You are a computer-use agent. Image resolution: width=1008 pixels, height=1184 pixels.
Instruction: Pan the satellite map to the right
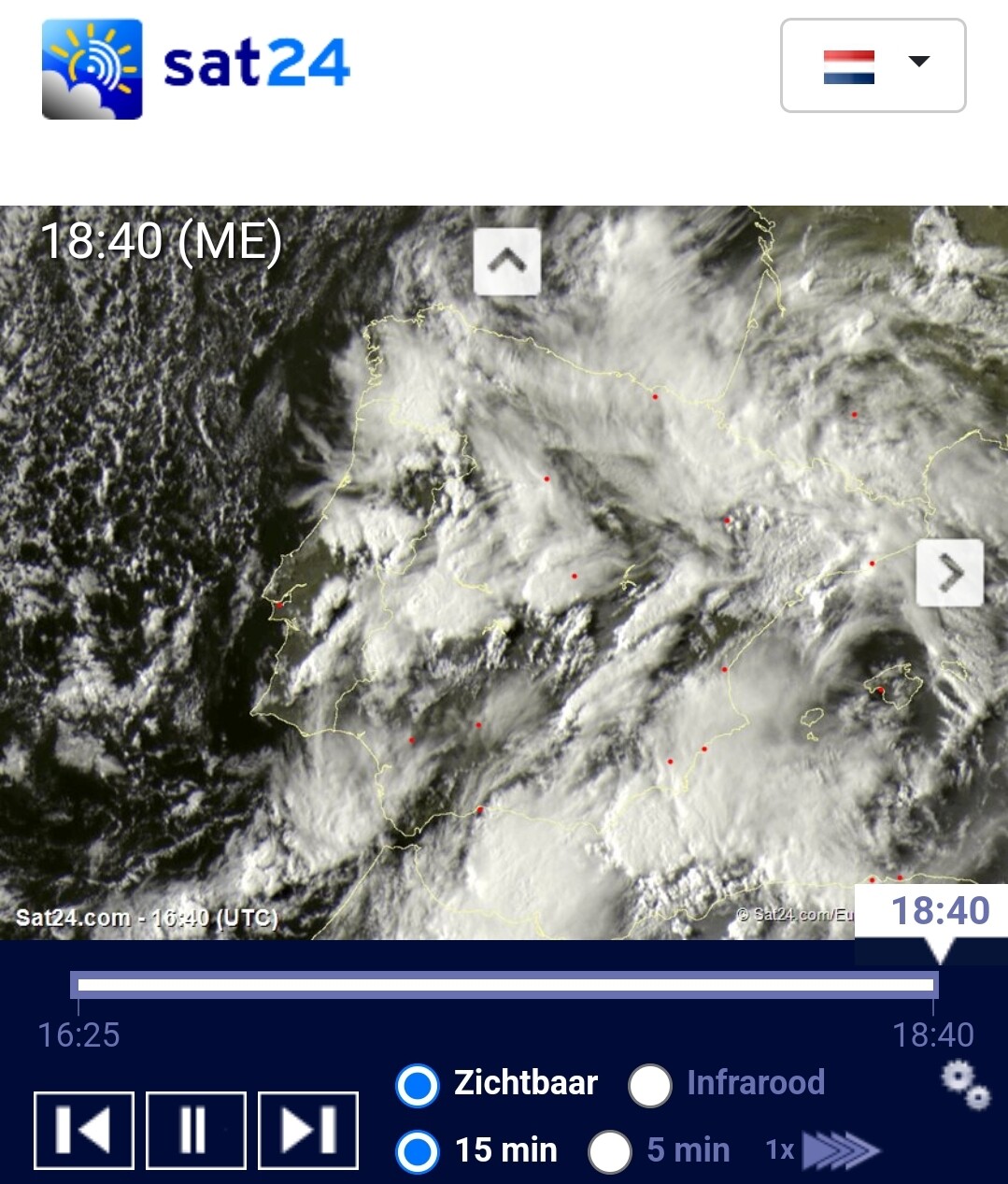[x=949, y=573]
